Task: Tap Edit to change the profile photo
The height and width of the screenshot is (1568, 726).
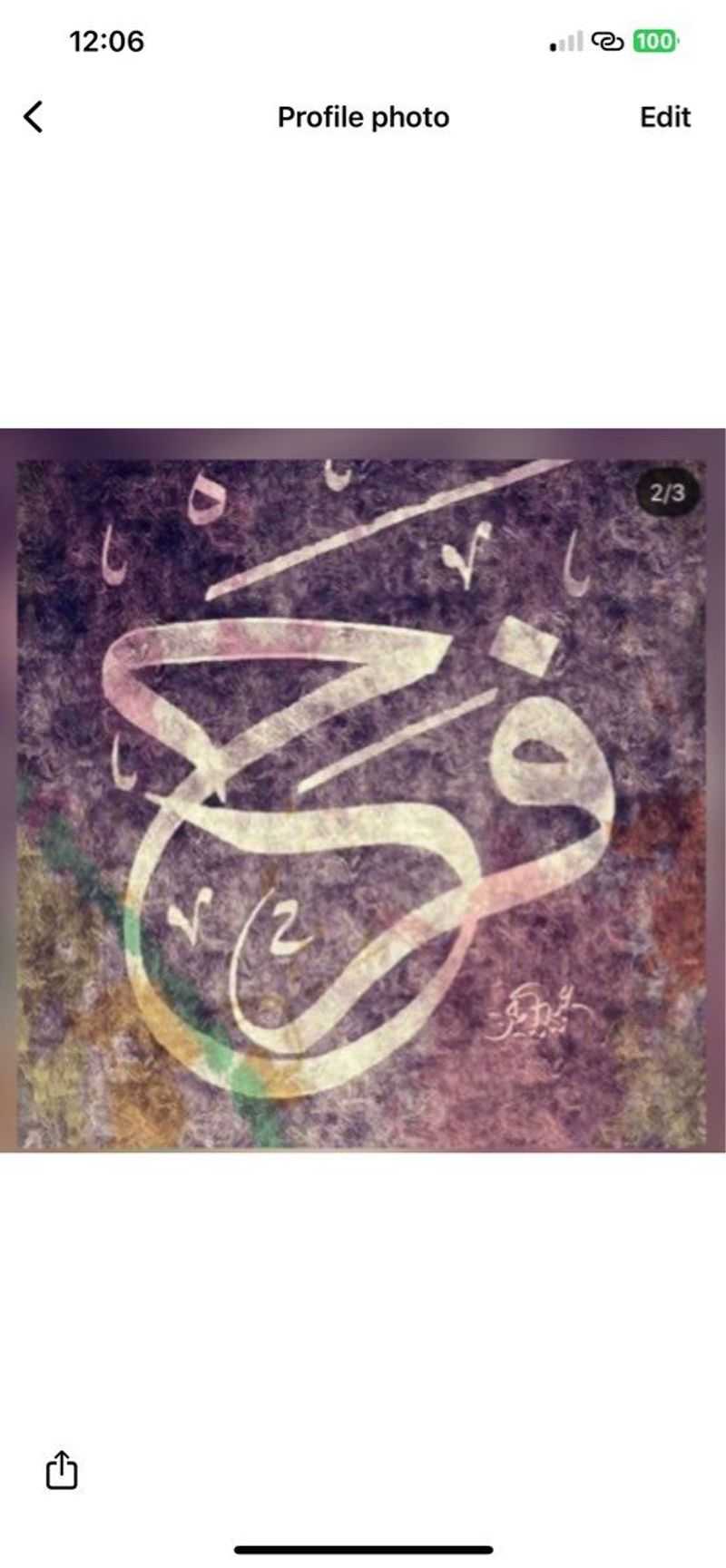Action: [x=664, y=117]
